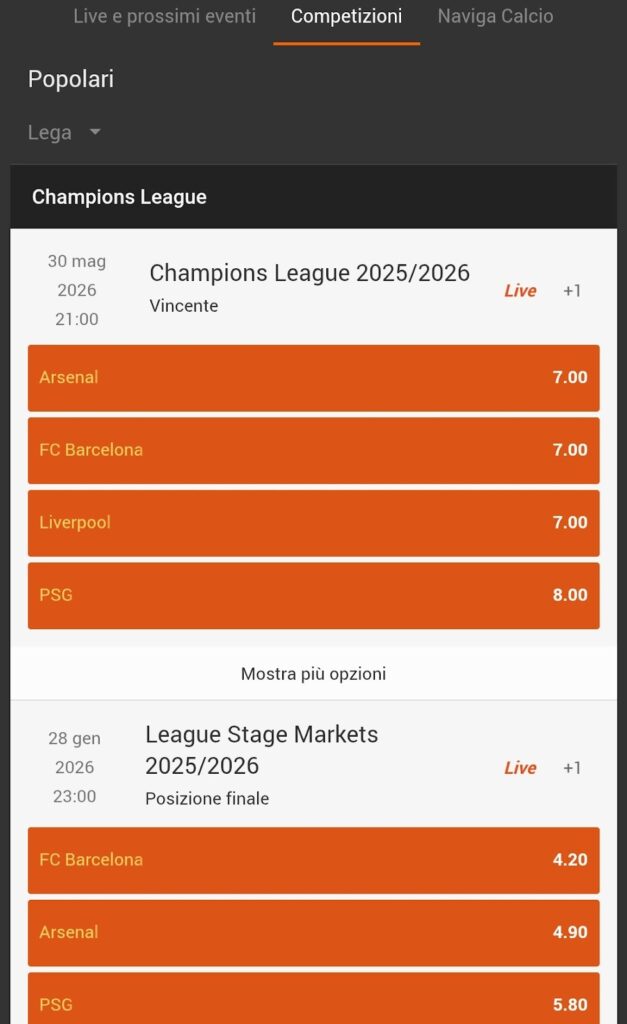Open the Naviga Calcio tab
Viewport: 627px width, 1024px height.
[495, 17]
